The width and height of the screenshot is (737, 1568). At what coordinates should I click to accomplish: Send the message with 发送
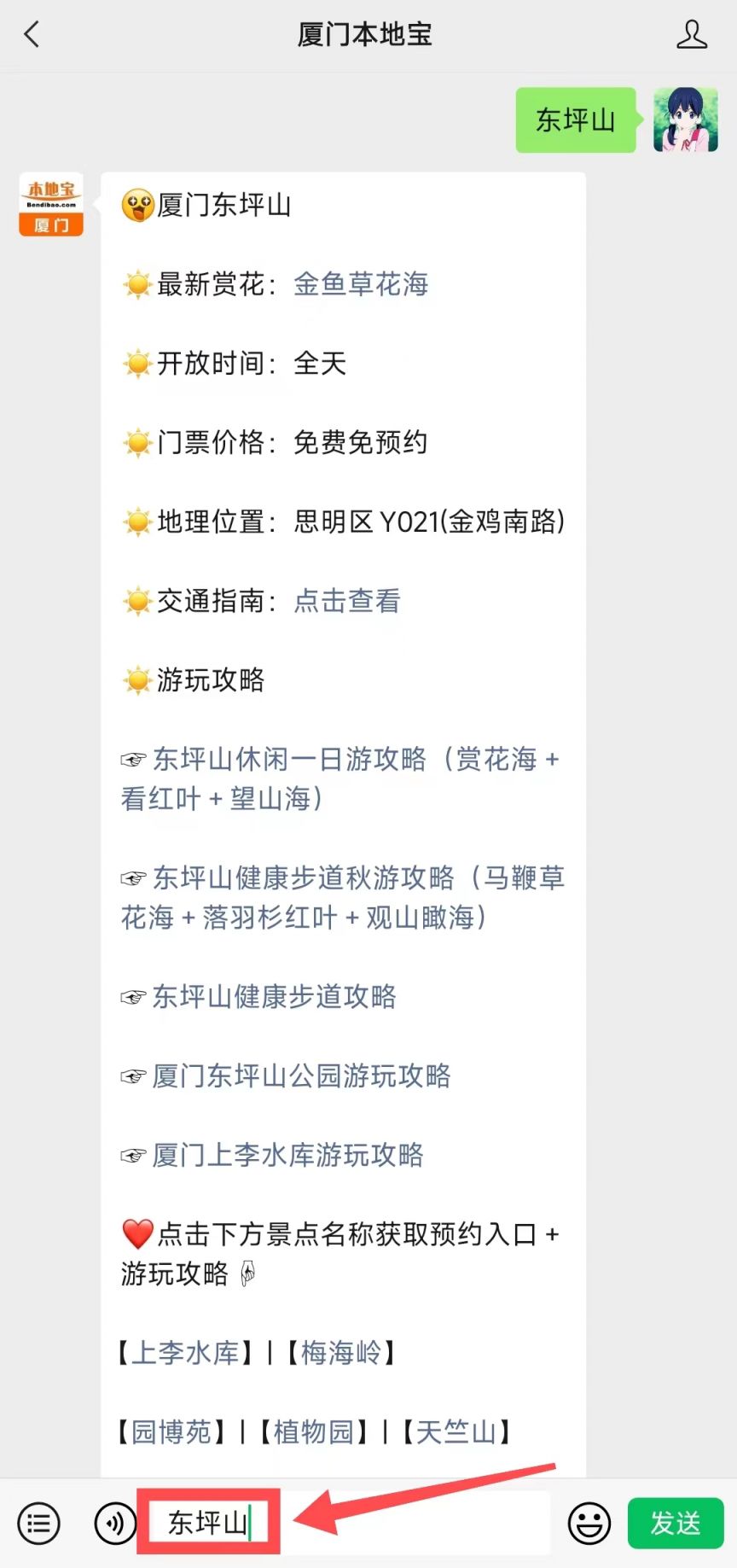click(676, 1523)
